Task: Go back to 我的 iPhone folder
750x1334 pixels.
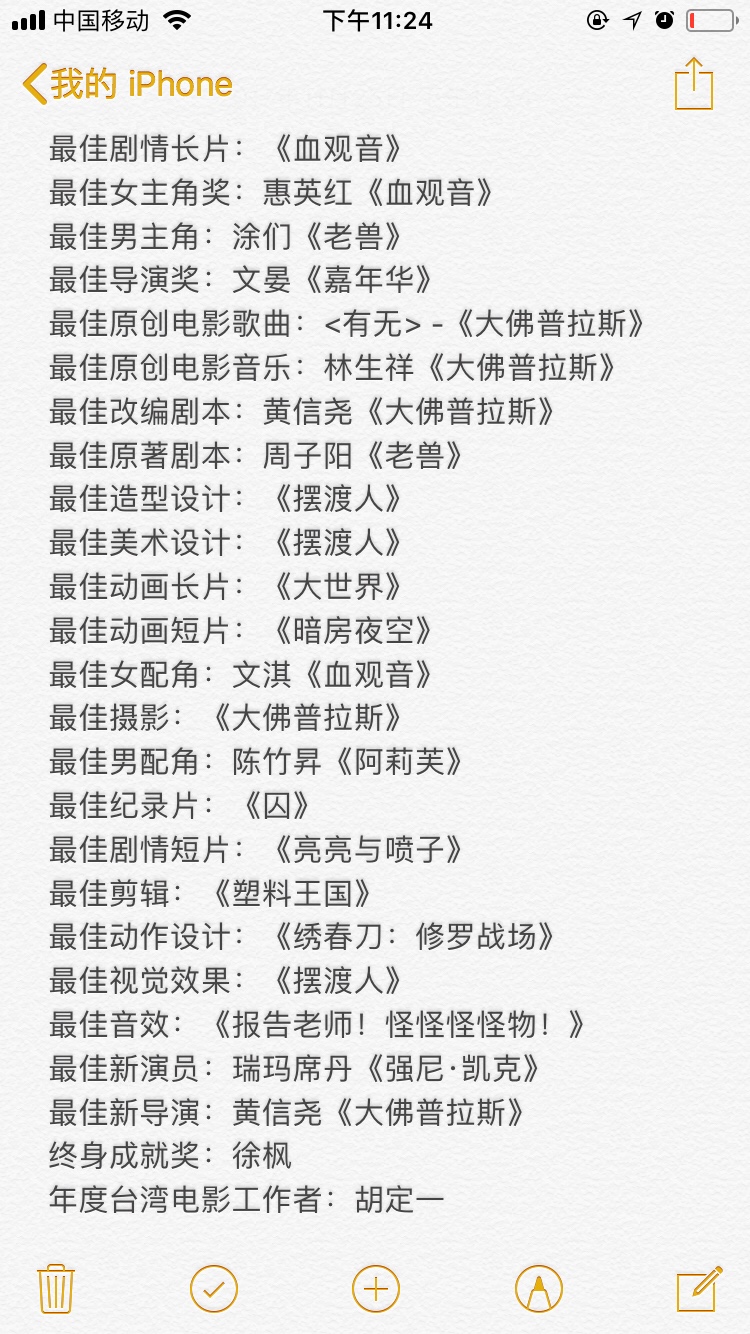Action: (127, 84)
